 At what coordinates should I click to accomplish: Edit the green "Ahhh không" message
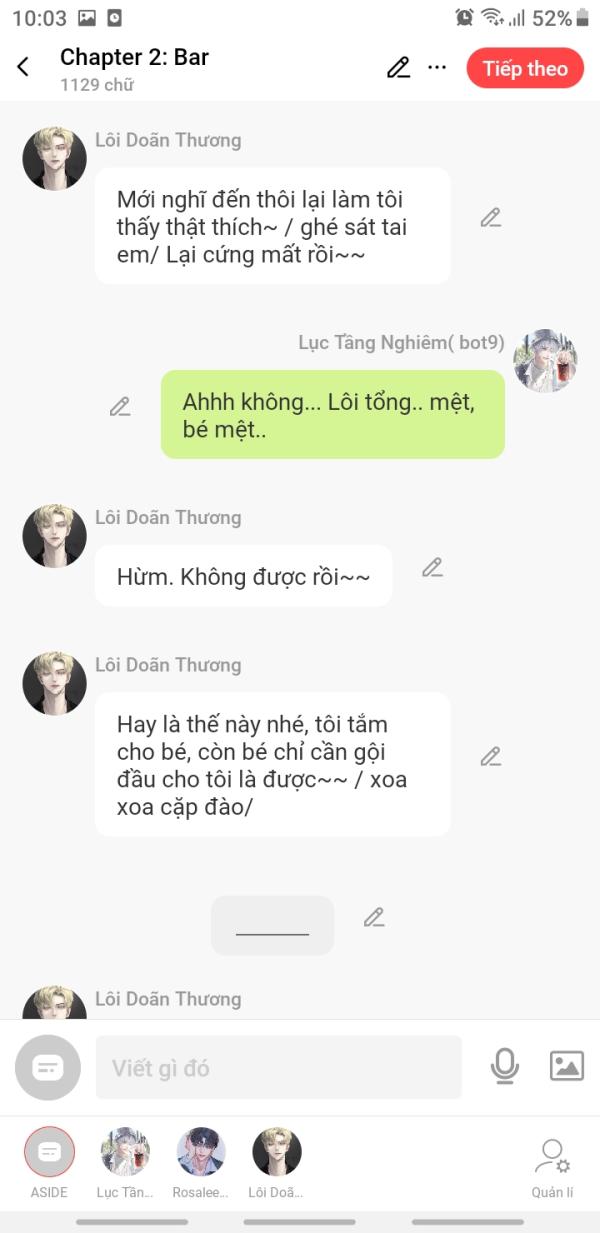click(x=120, y=406)
